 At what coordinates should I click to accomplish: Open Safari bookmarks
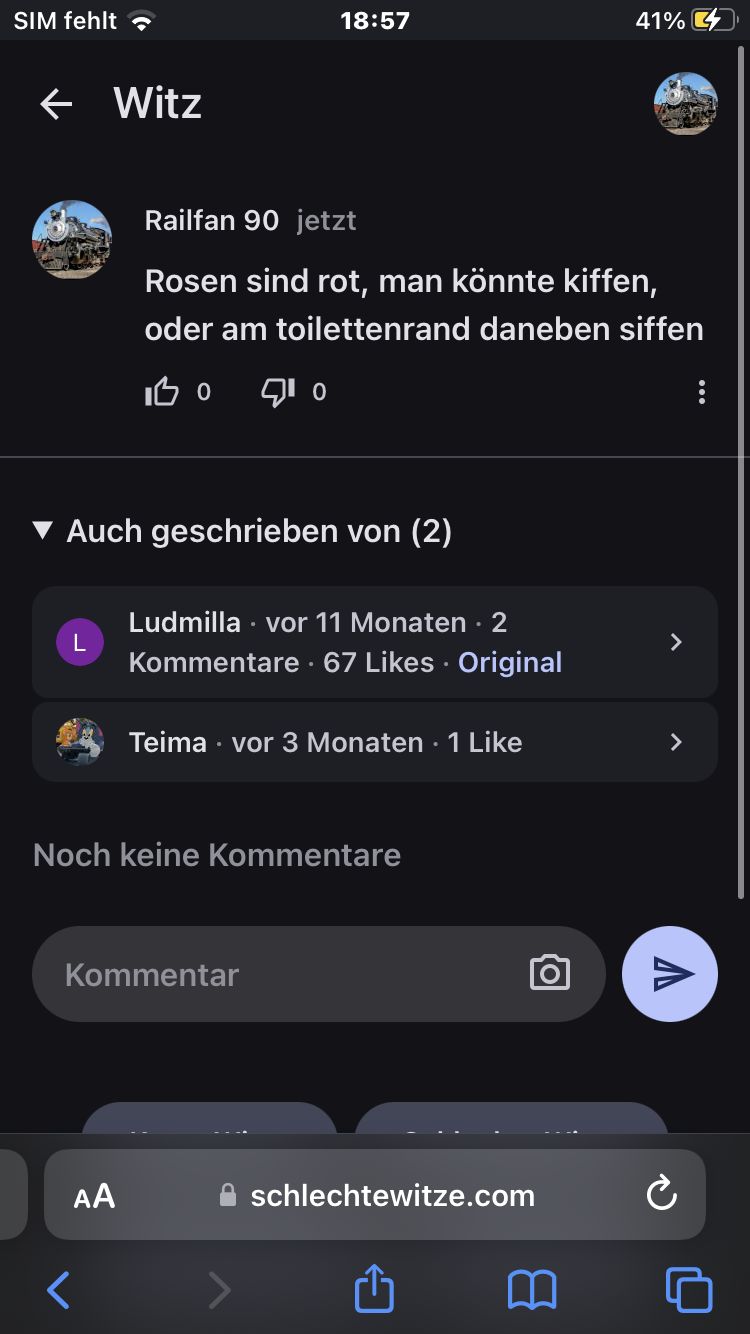coord(532,1290)
